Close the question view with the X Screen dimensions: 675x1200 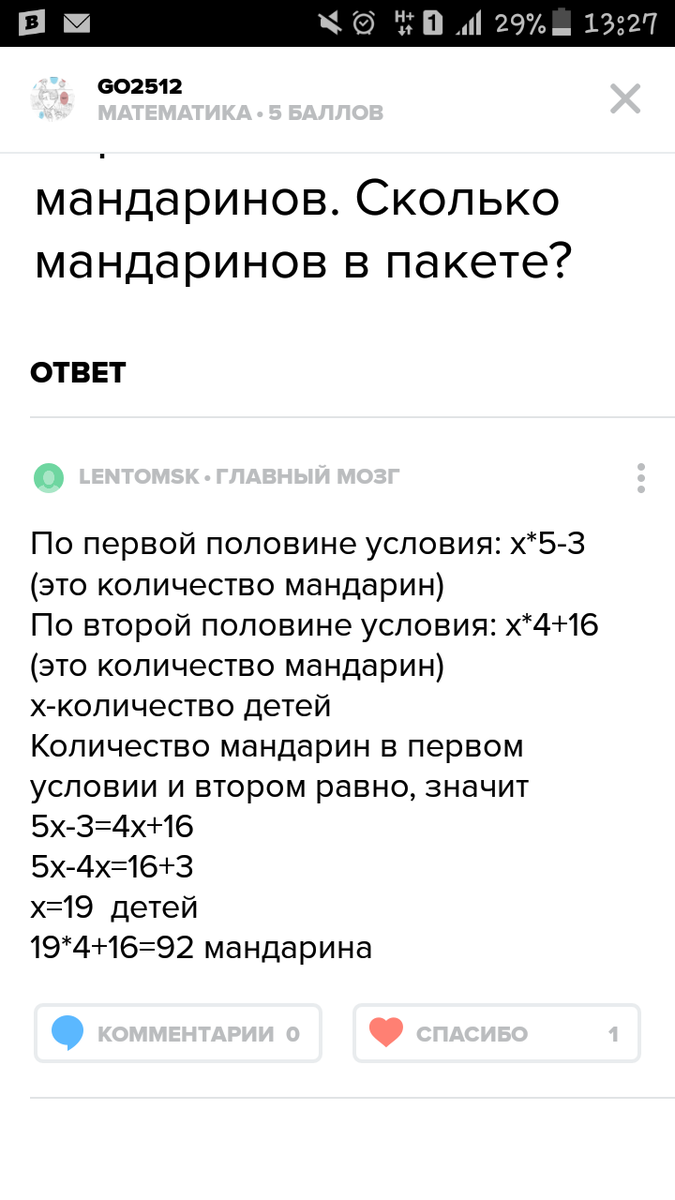click(x=625, y=99)
